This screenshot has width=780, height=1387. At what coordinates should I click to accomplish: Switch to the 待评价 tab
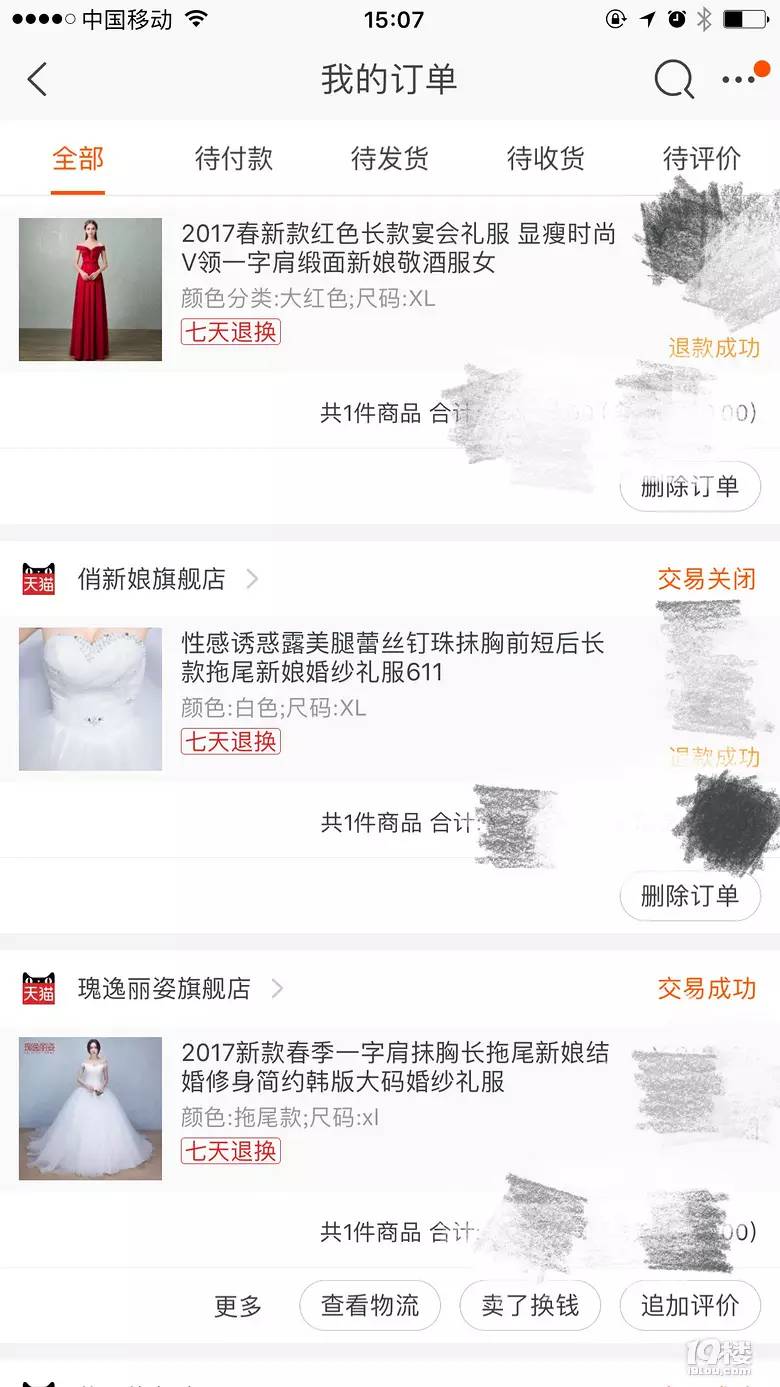tap(702, 158)
